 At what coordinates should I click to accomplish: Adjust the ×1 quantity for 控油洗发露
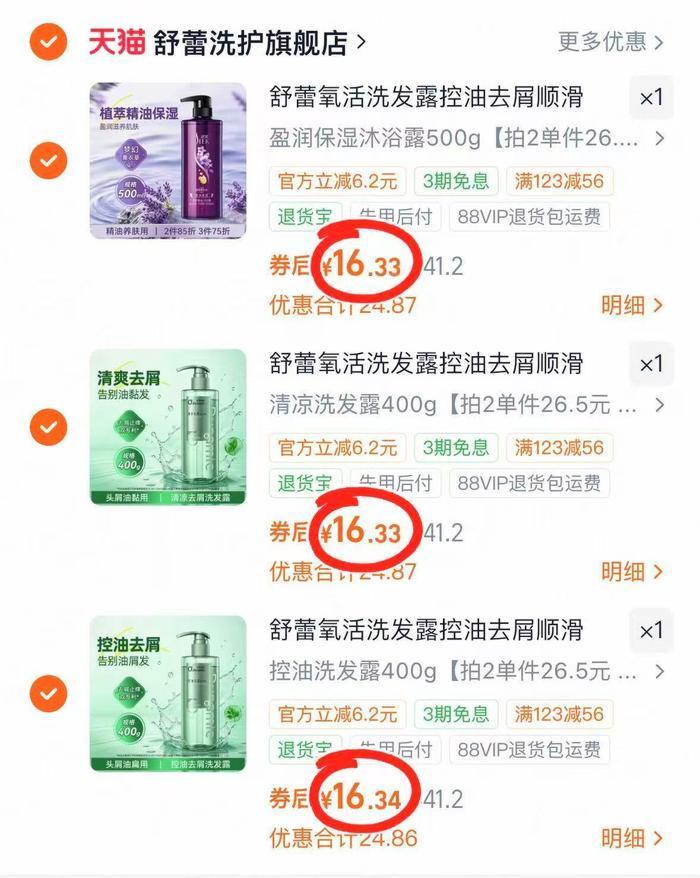651,631
